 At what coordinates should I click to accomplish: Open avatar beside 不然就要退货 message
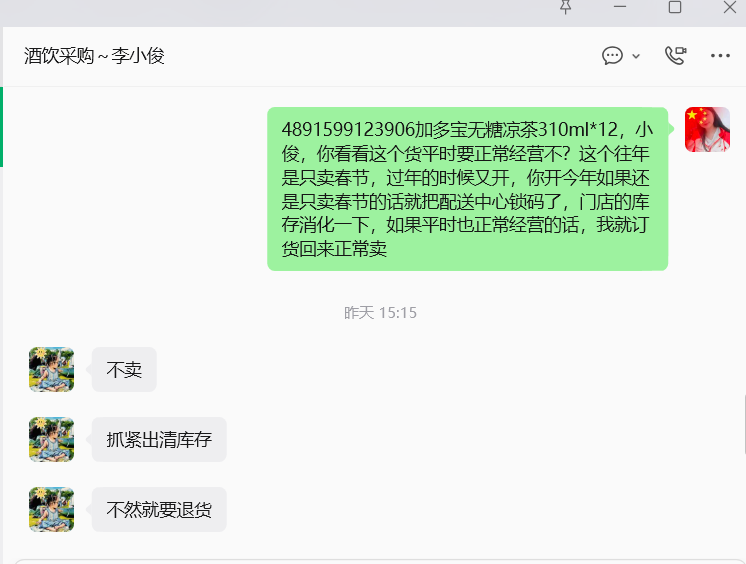click(x=51, y=509)
